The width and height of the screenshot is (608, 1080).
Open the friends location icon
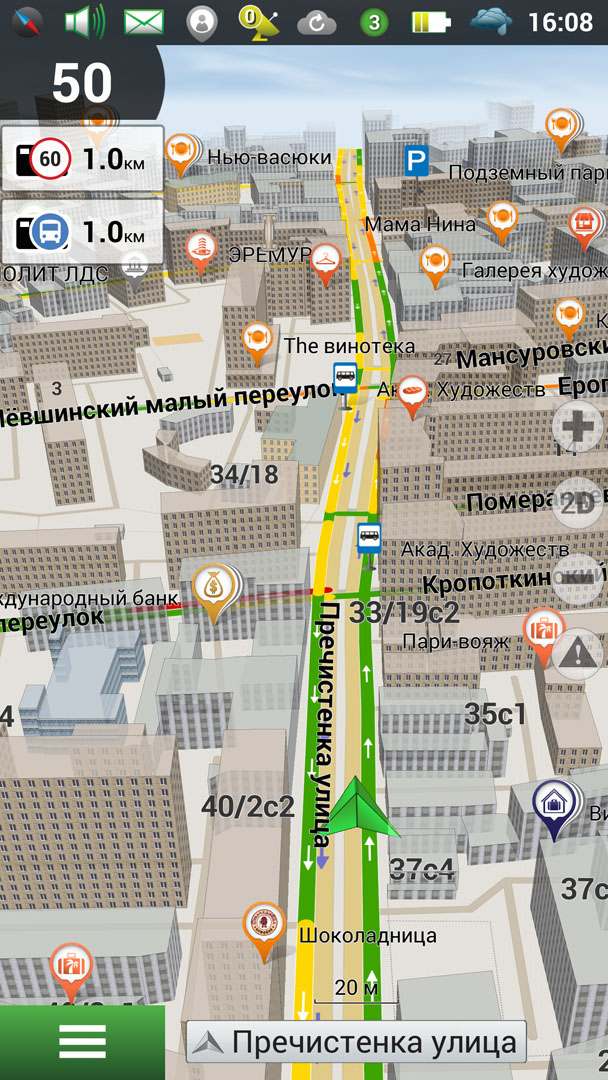[202, 21]
